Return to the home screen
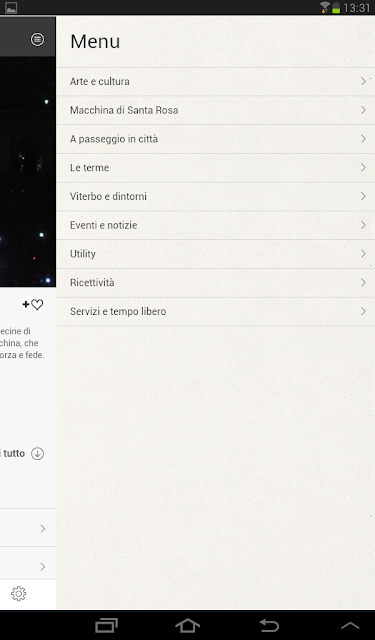Screen dimensions: 375x640 coord(187,625)
